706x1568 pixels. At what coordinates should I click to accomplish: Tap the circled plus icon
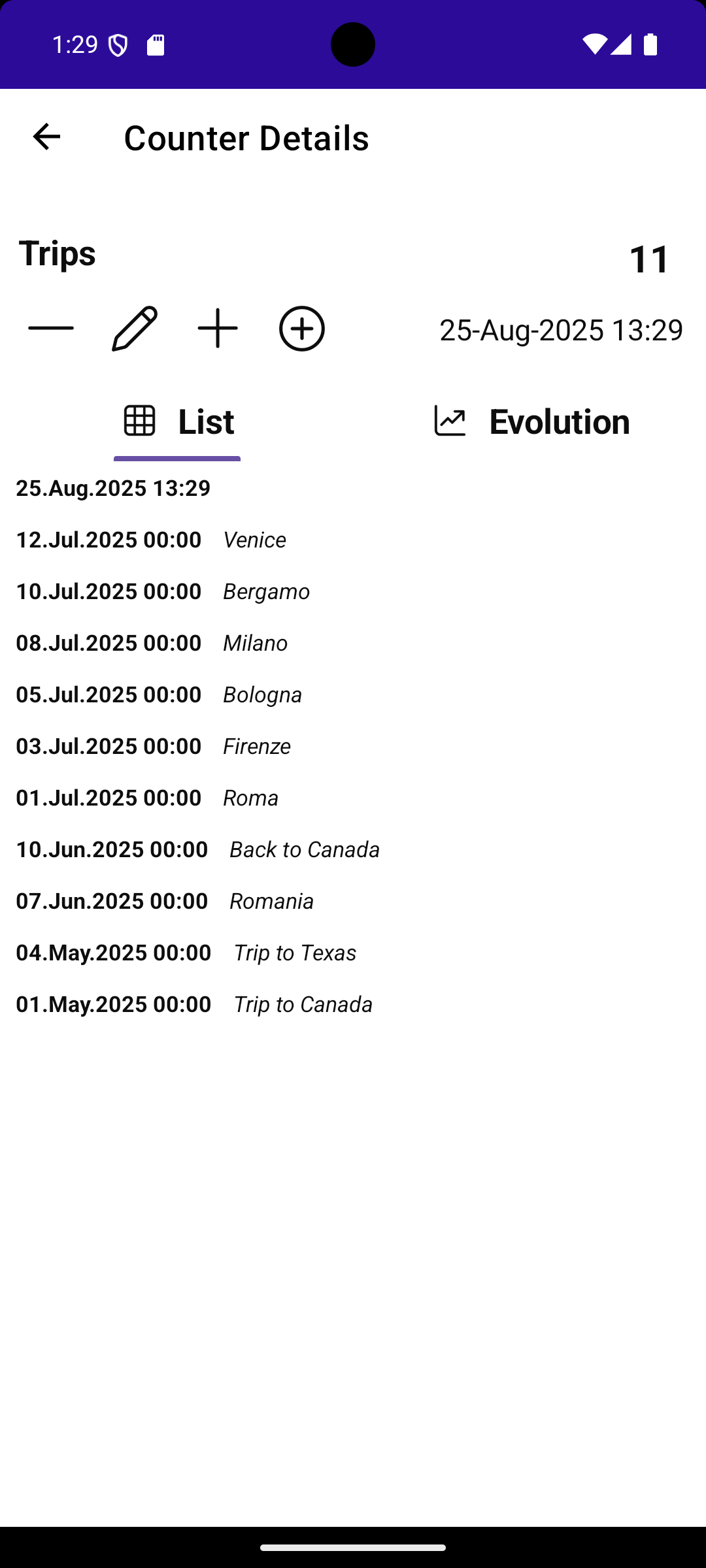click(301, 329)
